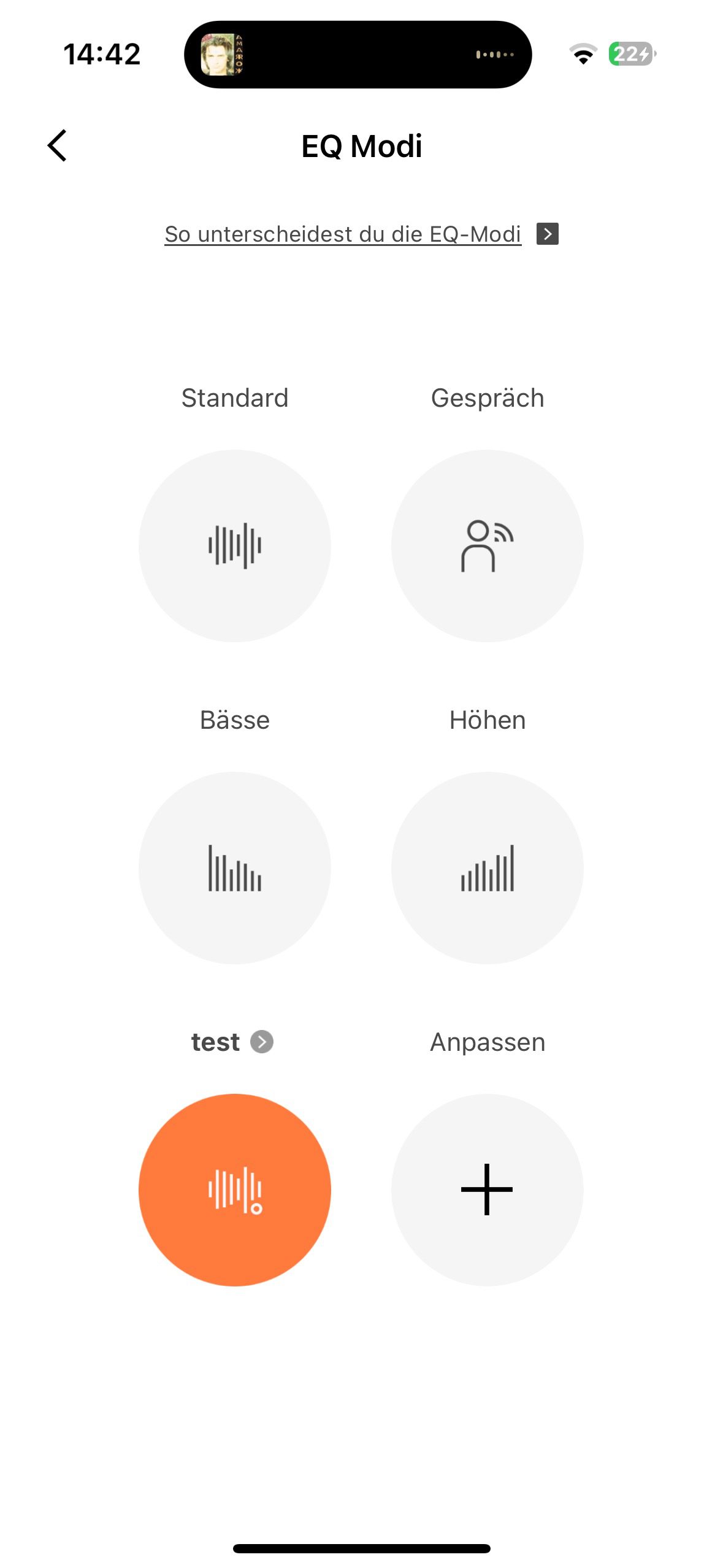This screenshot has height=1568, width=723.
Task: Select the orange test custom EQ
Action: [x=234, y=1189]
